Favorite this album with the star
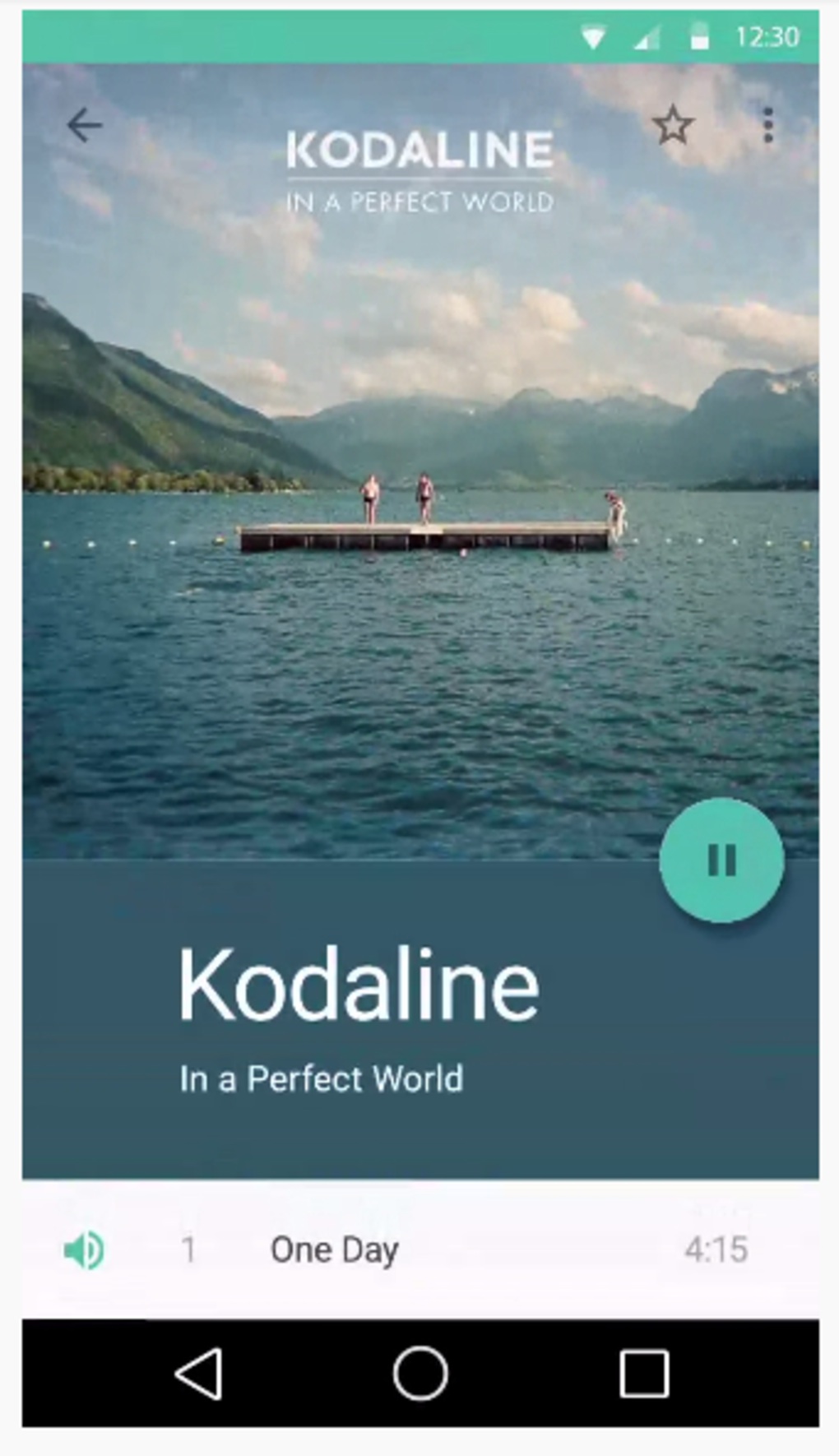 (x=673, y=125)
